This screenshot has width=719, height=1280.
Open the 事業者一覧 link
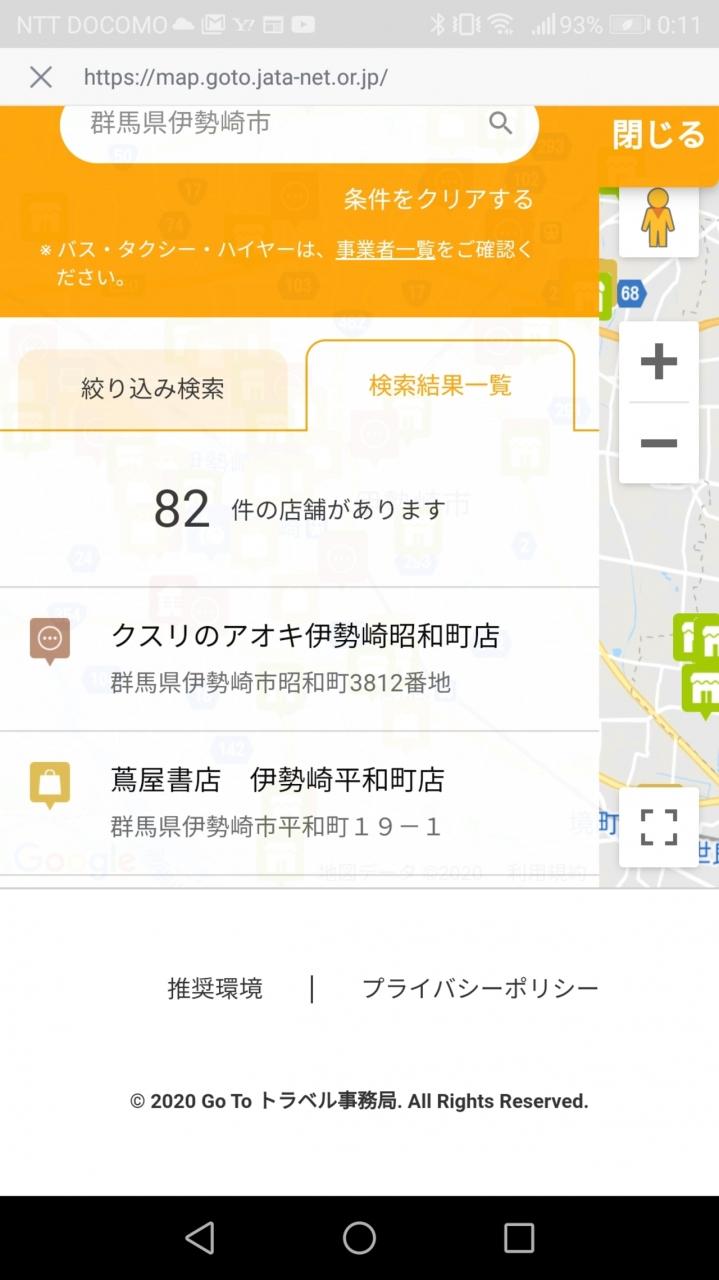coord(385,250)
